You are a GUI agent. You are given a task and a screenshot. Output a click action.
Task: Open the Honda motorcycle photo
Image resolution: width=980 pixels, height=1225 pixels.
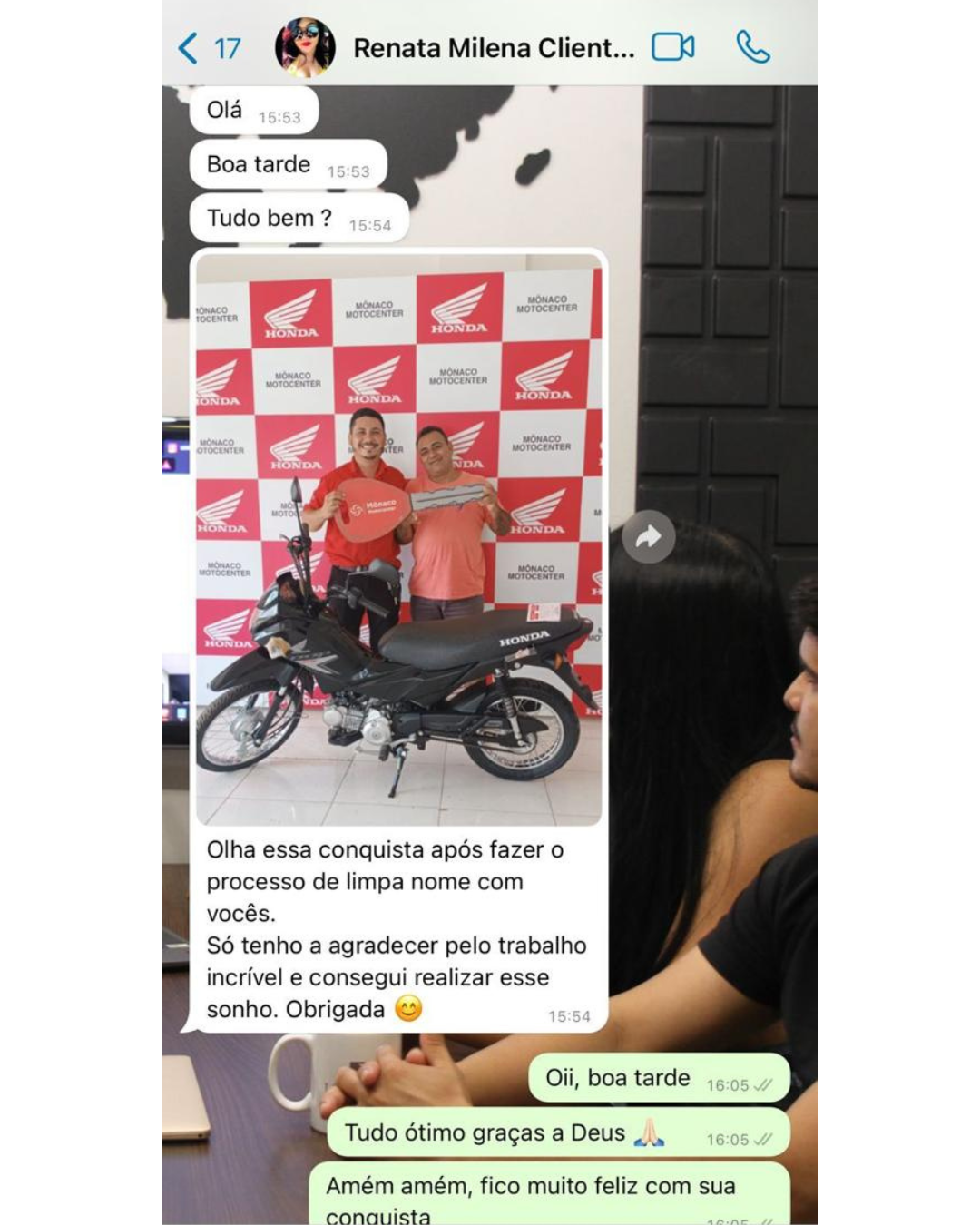pyautogui.click(x=398, y=539)
